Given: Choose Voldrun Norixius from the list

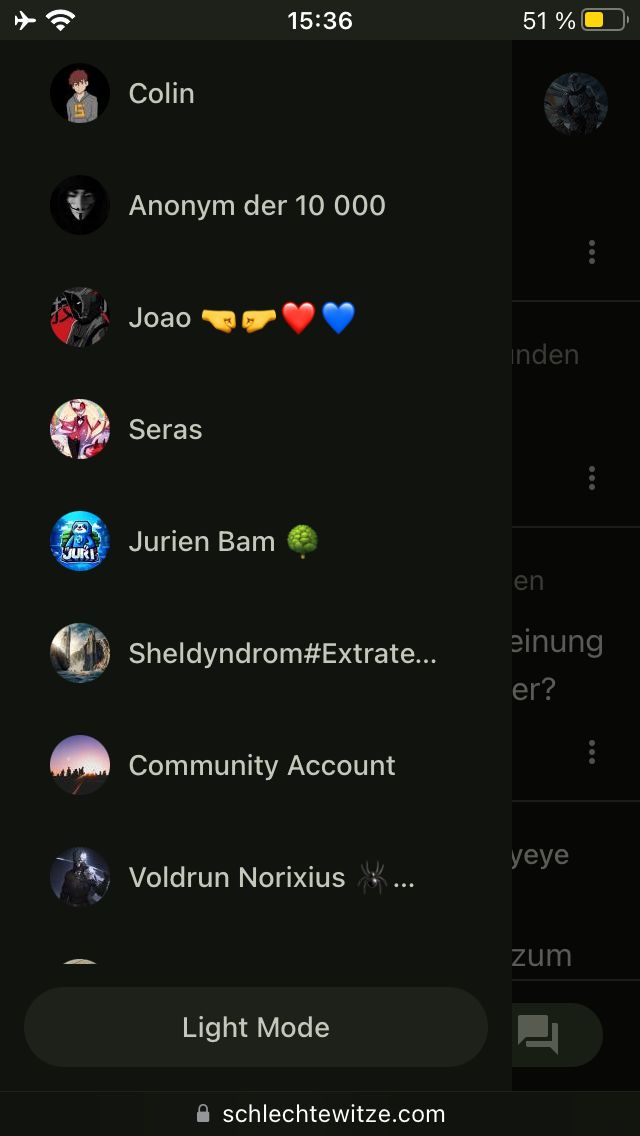Looking at the screenshot, I should 270,878.
